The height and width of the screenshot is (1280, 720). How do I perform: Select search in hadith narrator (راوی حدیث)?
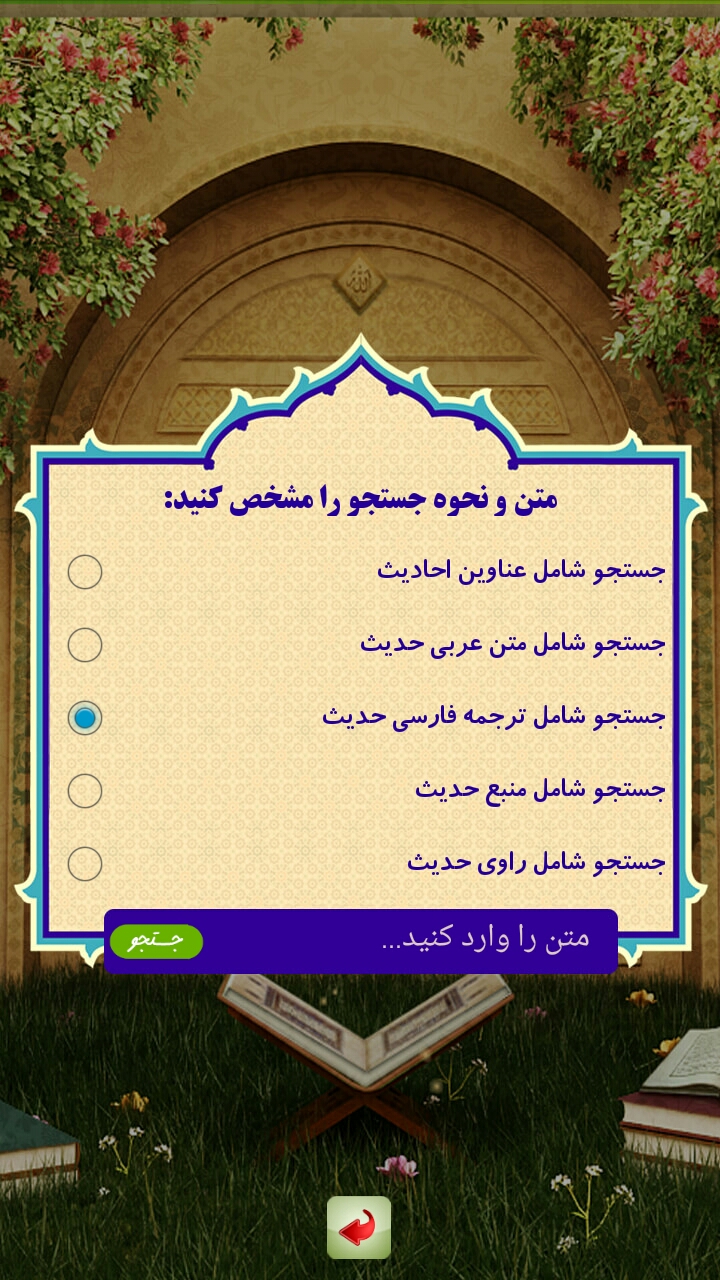point(85,864)
